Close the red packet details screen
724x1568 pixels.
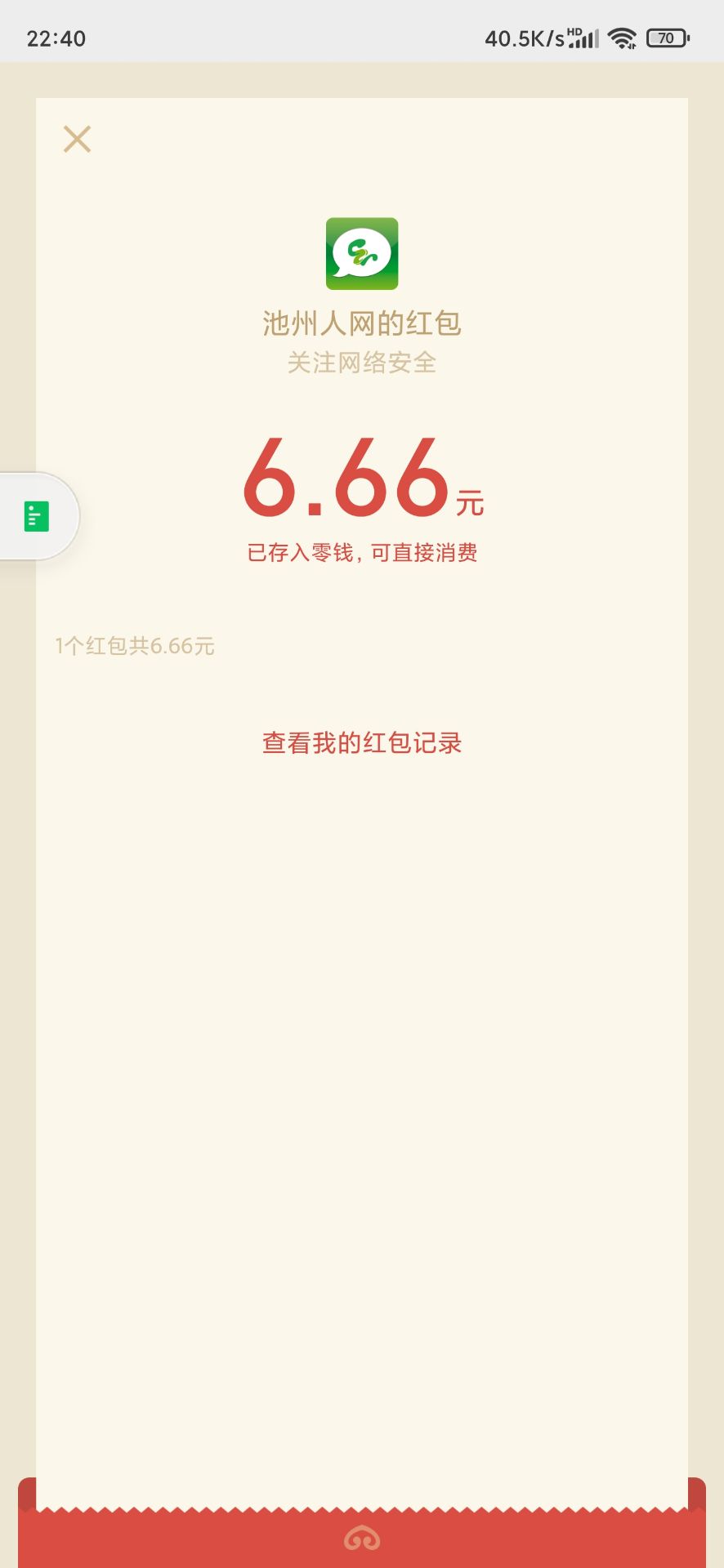click(78, 140)
